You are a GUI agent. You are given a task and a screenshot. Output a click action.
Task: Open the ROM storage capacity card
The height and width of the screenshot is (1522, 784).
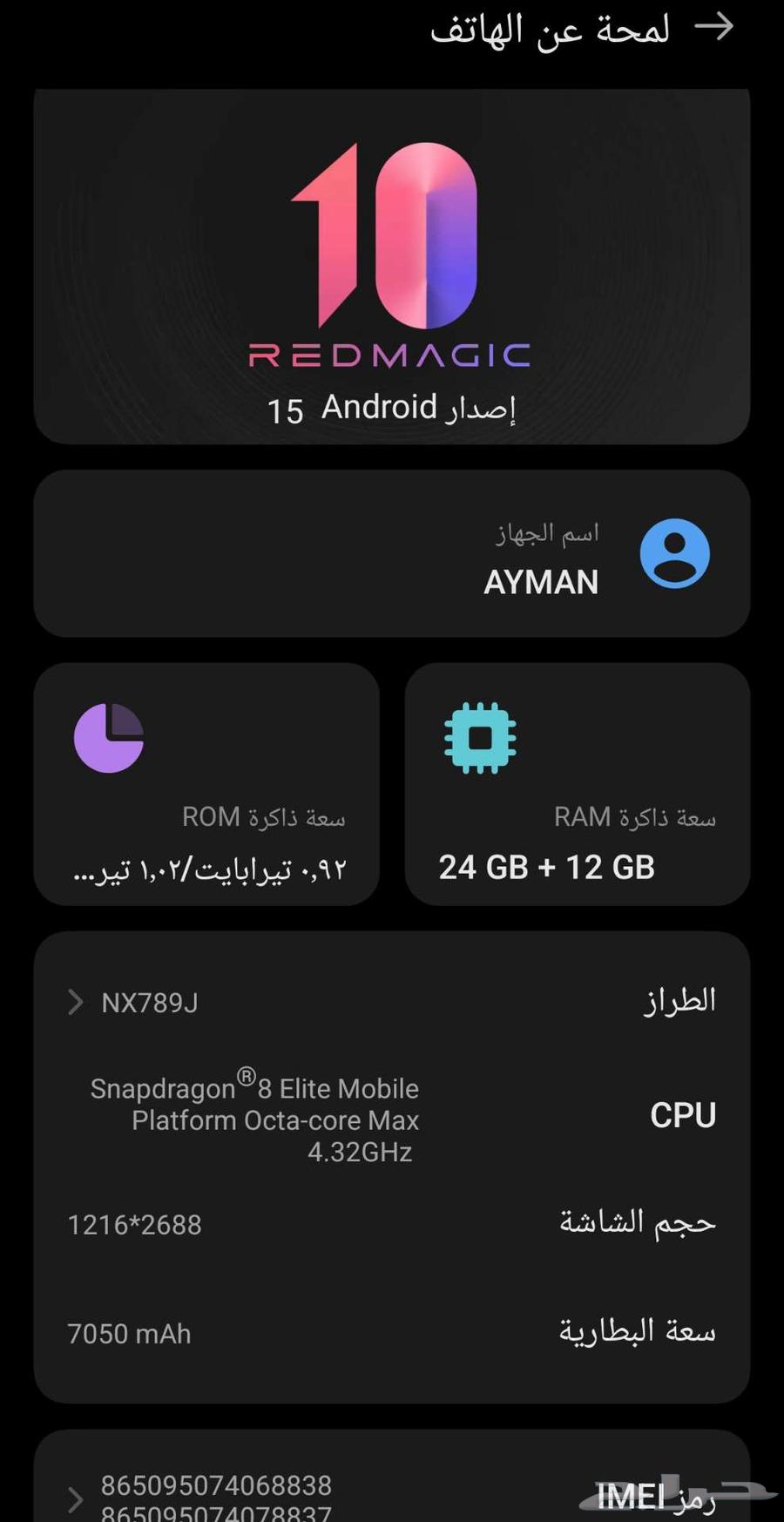click(206, 784)
